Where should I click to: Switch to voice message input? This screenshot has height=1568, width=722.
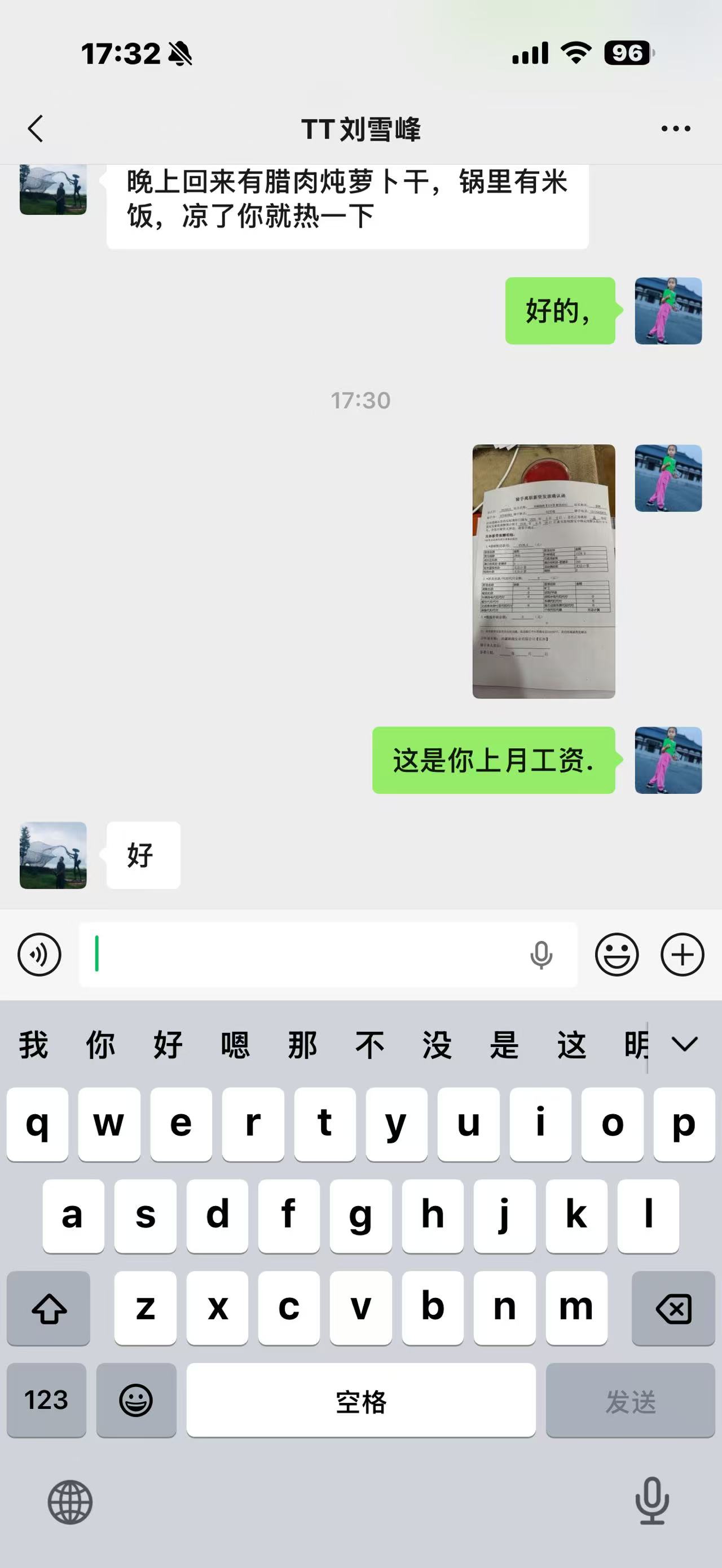click(x=39, y=955)
